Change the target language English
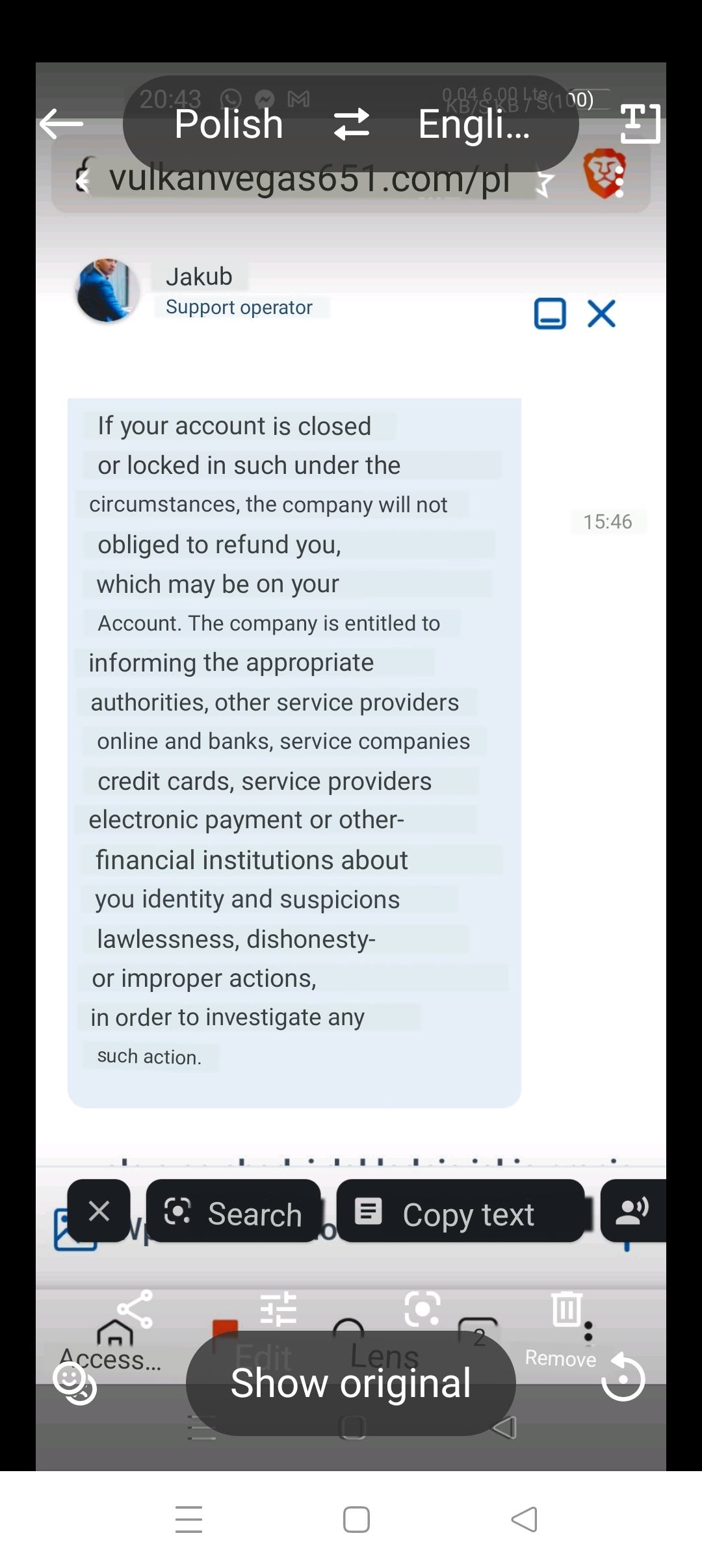702x1568 pixels. tap(474, 124)
